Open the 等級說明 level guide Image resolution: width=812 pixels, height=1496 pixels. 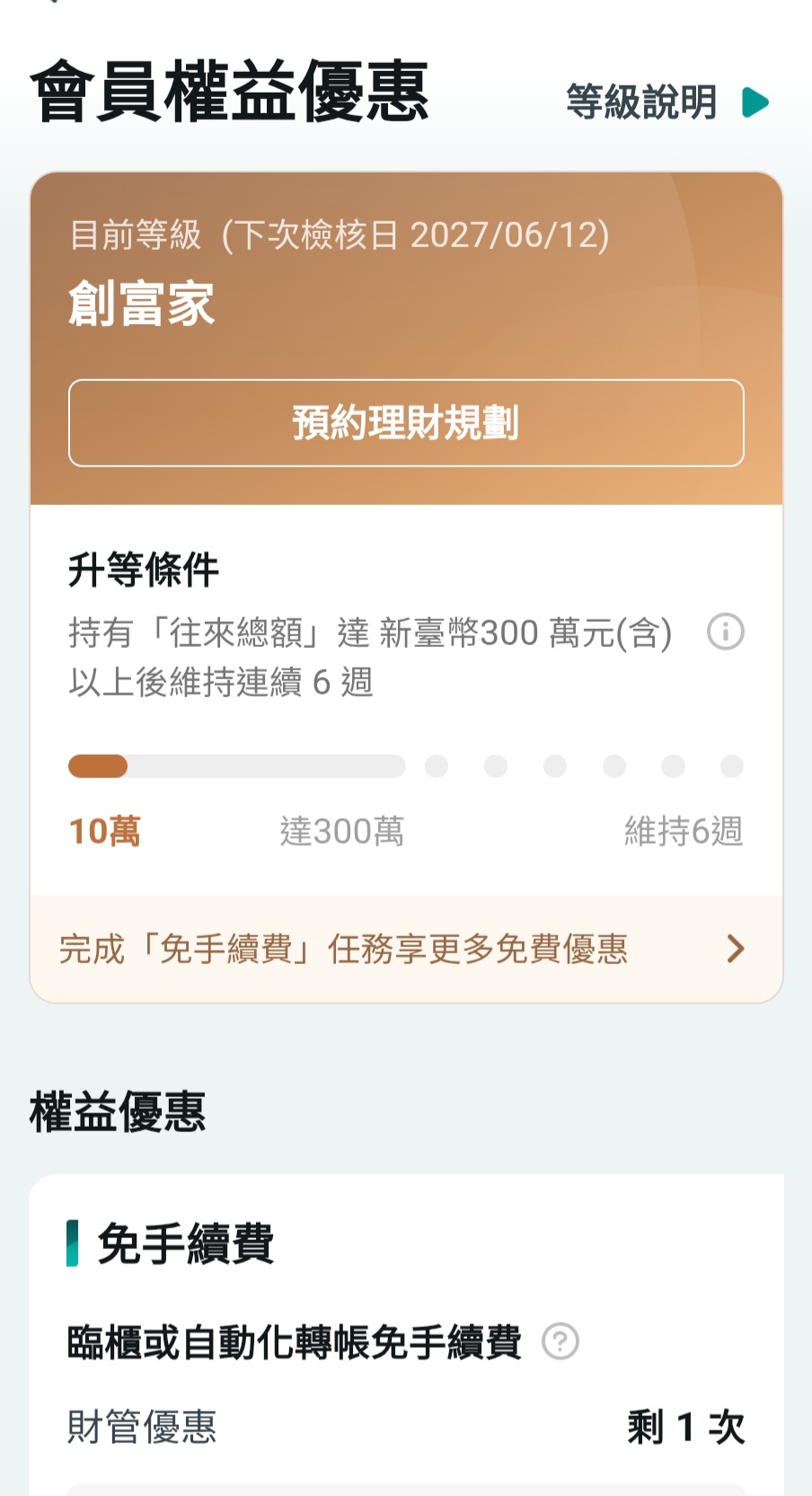click(x=639, y=102)
